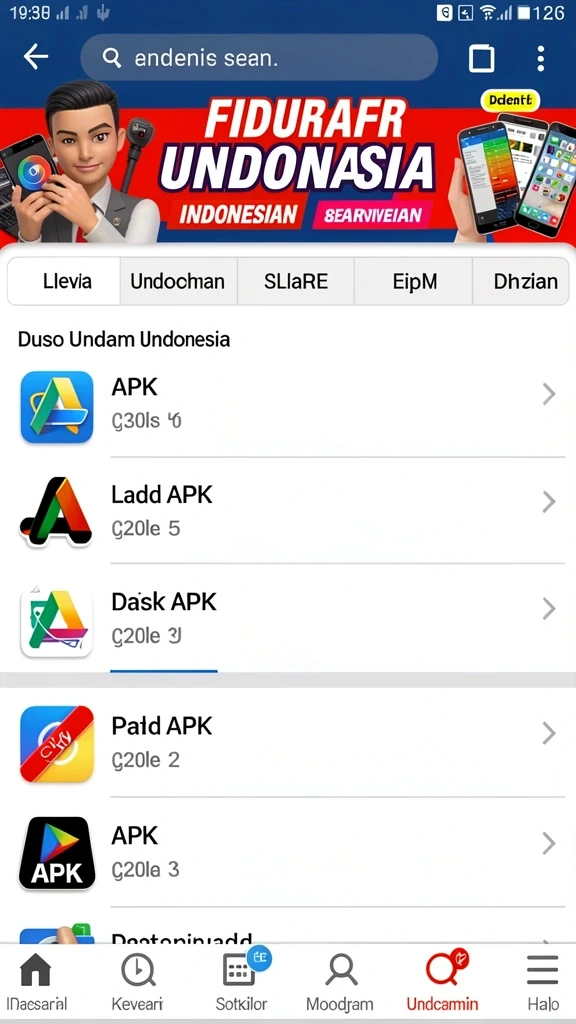Switch to the Dhzian tab
Screen dimensions: 576x1024
click(x=520, y=281)
